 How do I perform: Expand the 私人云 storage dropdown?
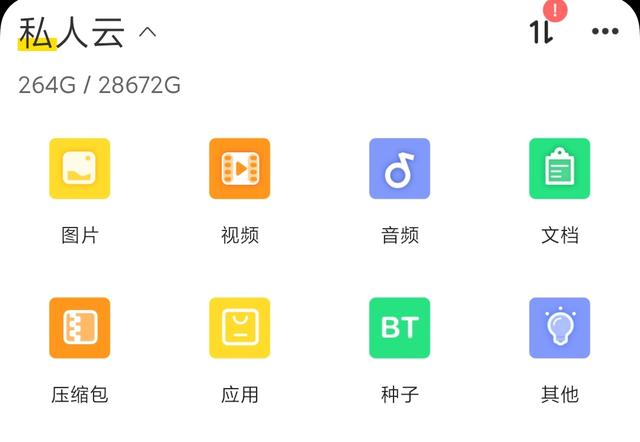click(147, 32)
